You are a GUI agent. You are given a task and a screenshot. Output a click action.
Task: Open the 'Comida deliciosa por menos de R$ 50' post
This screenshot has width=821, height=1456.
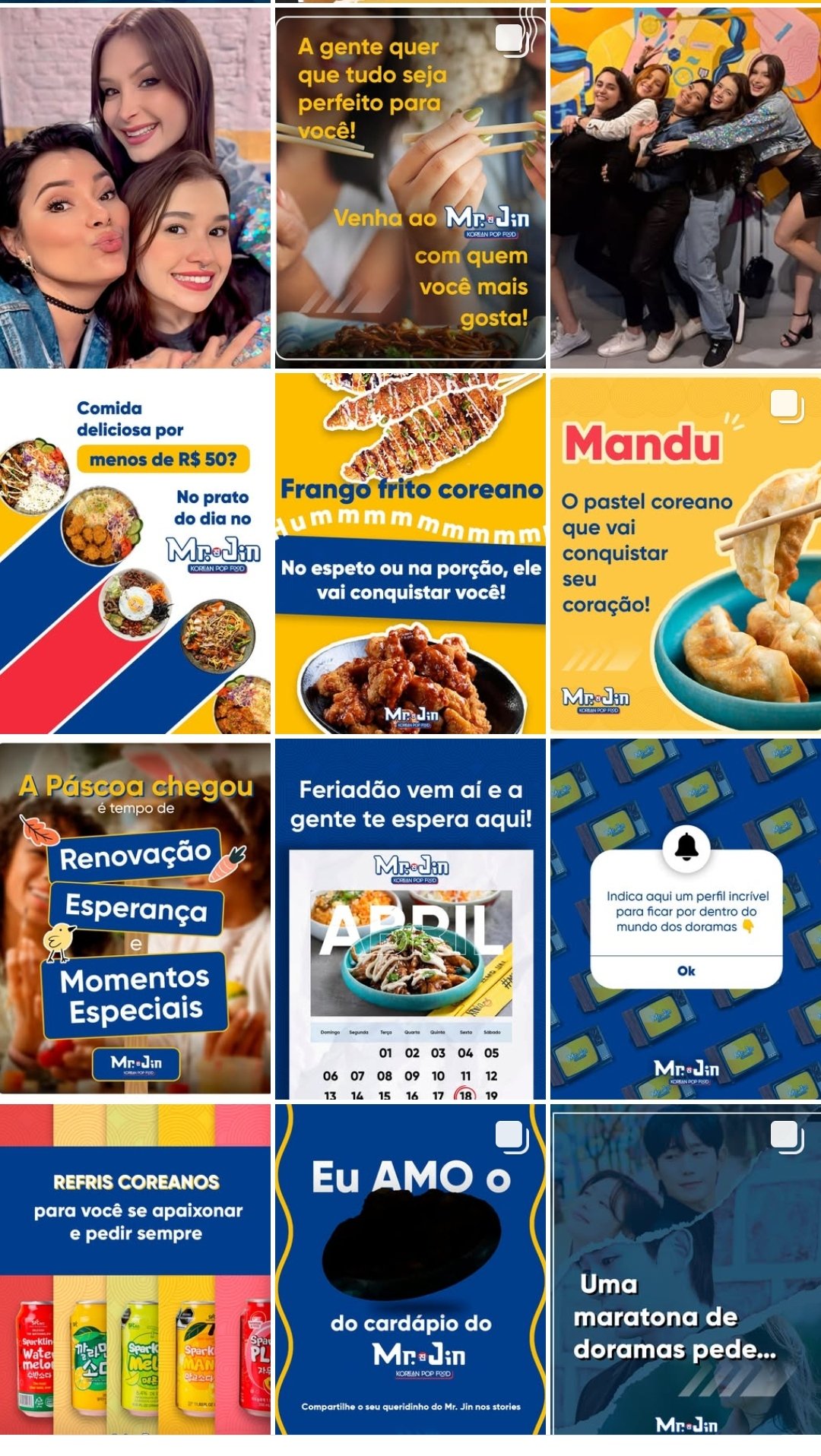click(x=135, y=553)
